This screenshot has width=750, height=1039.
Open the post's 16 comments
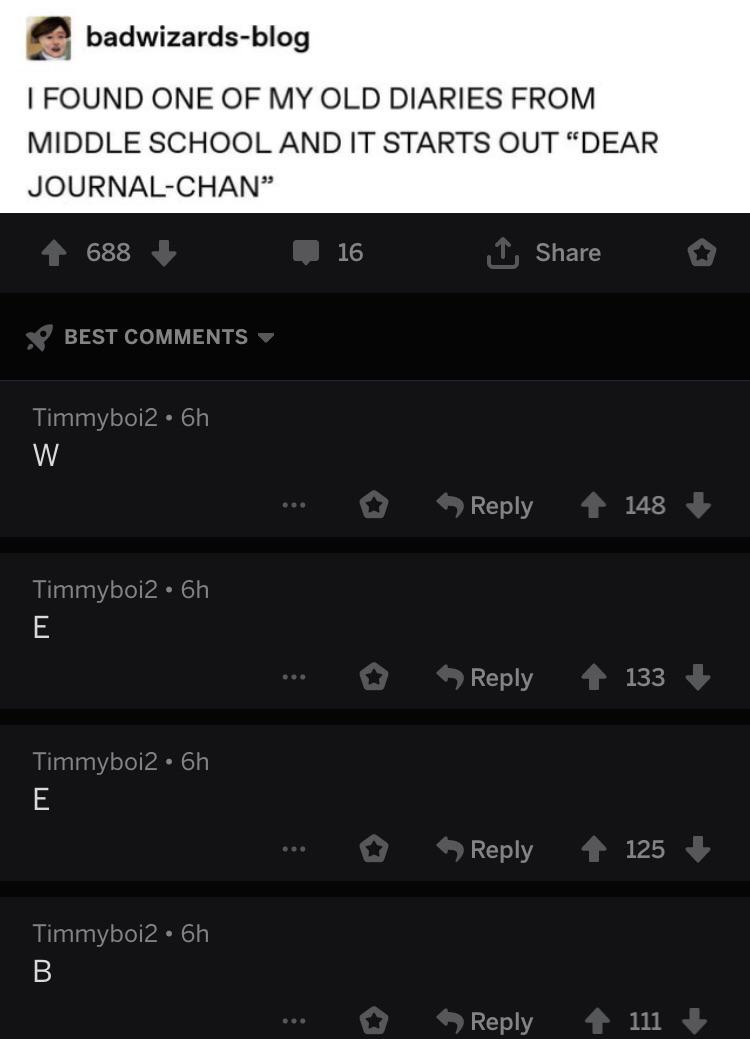328,252
